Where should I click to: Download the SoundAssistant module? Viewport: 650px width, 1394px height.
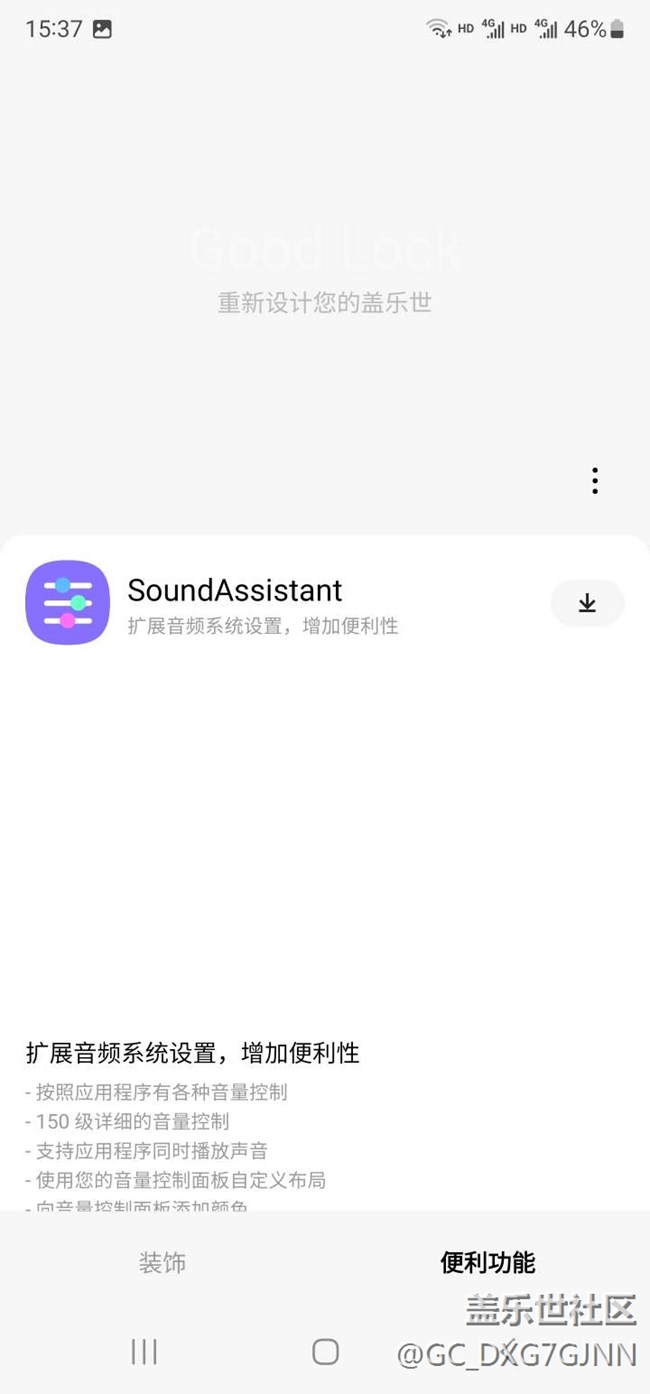coord(587,603)
